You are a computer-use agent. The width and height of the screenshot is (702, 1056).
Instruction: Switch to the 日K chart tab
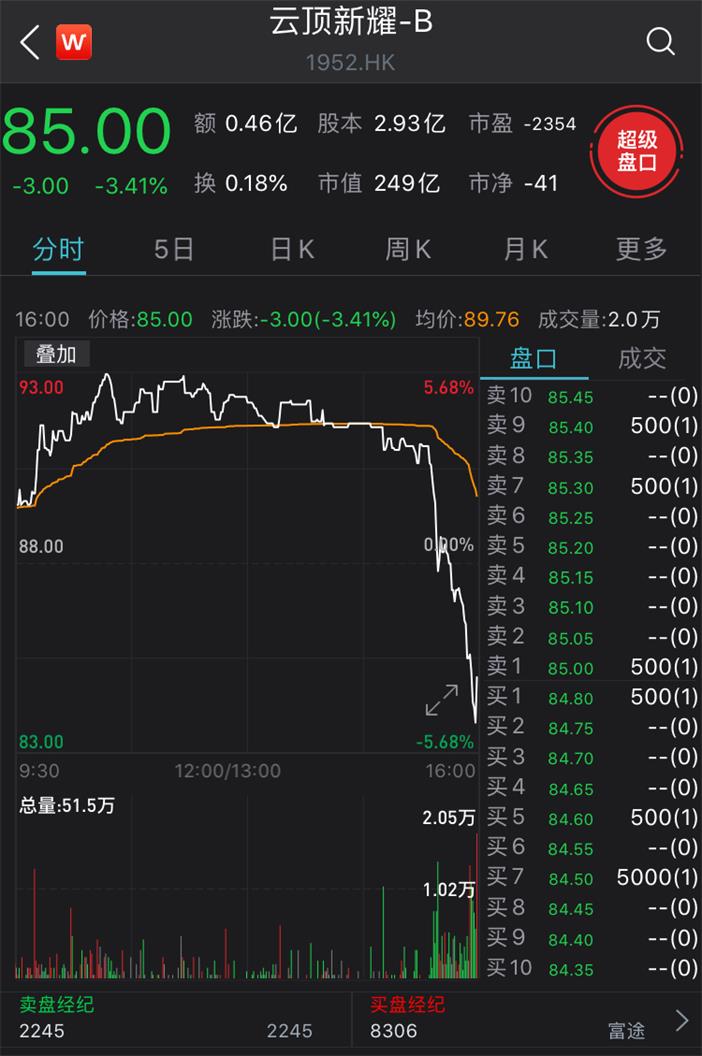pos(292,249)
